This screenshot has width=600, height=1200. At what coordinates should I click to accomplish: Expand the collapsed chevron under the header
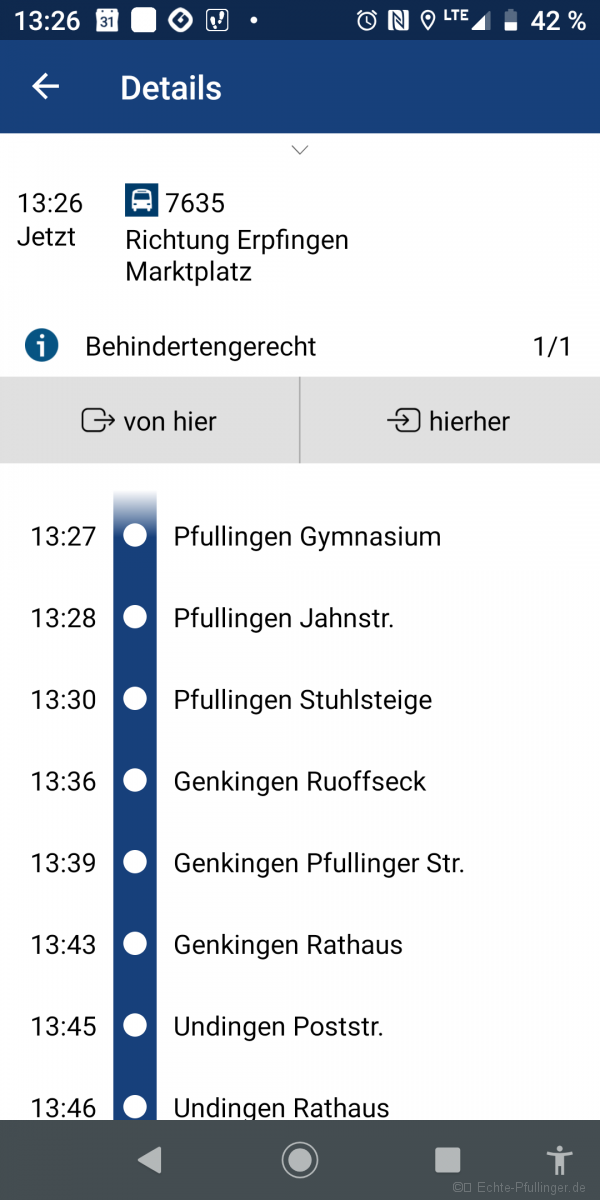pos(299,150)
